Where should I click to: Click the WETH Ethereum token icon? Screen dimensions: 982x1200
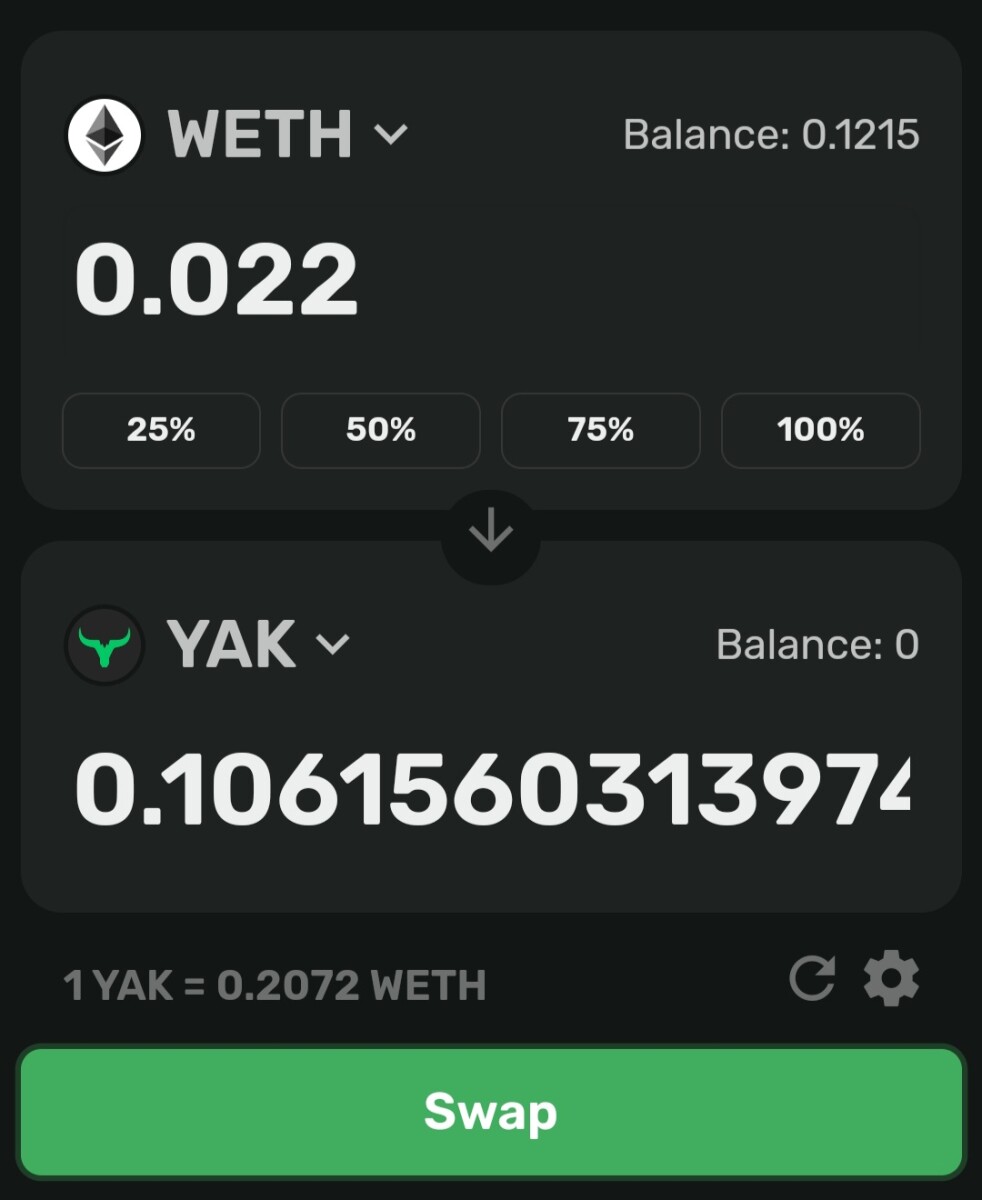tap(104, 134)
